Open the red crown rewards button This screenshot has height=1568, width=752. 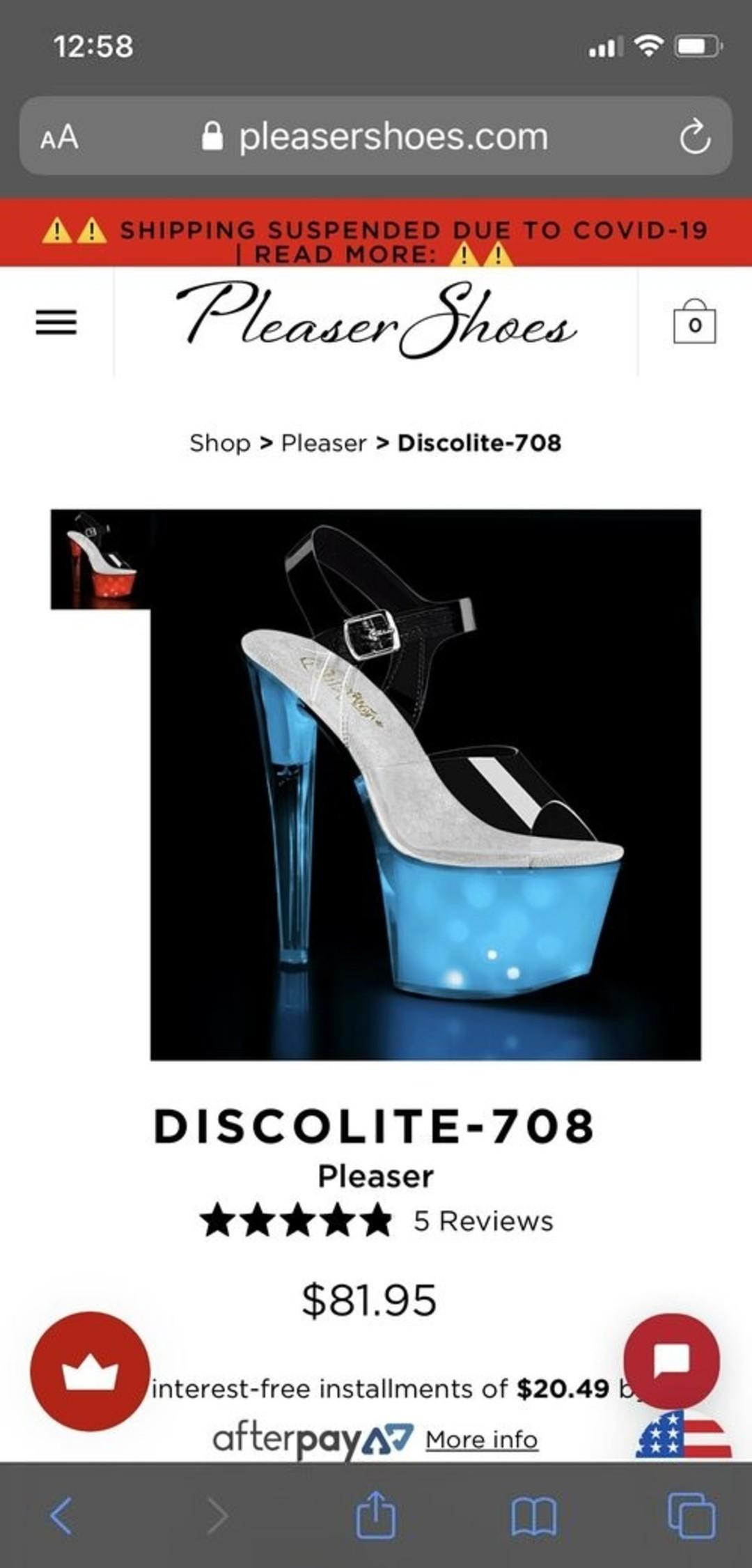tap(90, 1372)
